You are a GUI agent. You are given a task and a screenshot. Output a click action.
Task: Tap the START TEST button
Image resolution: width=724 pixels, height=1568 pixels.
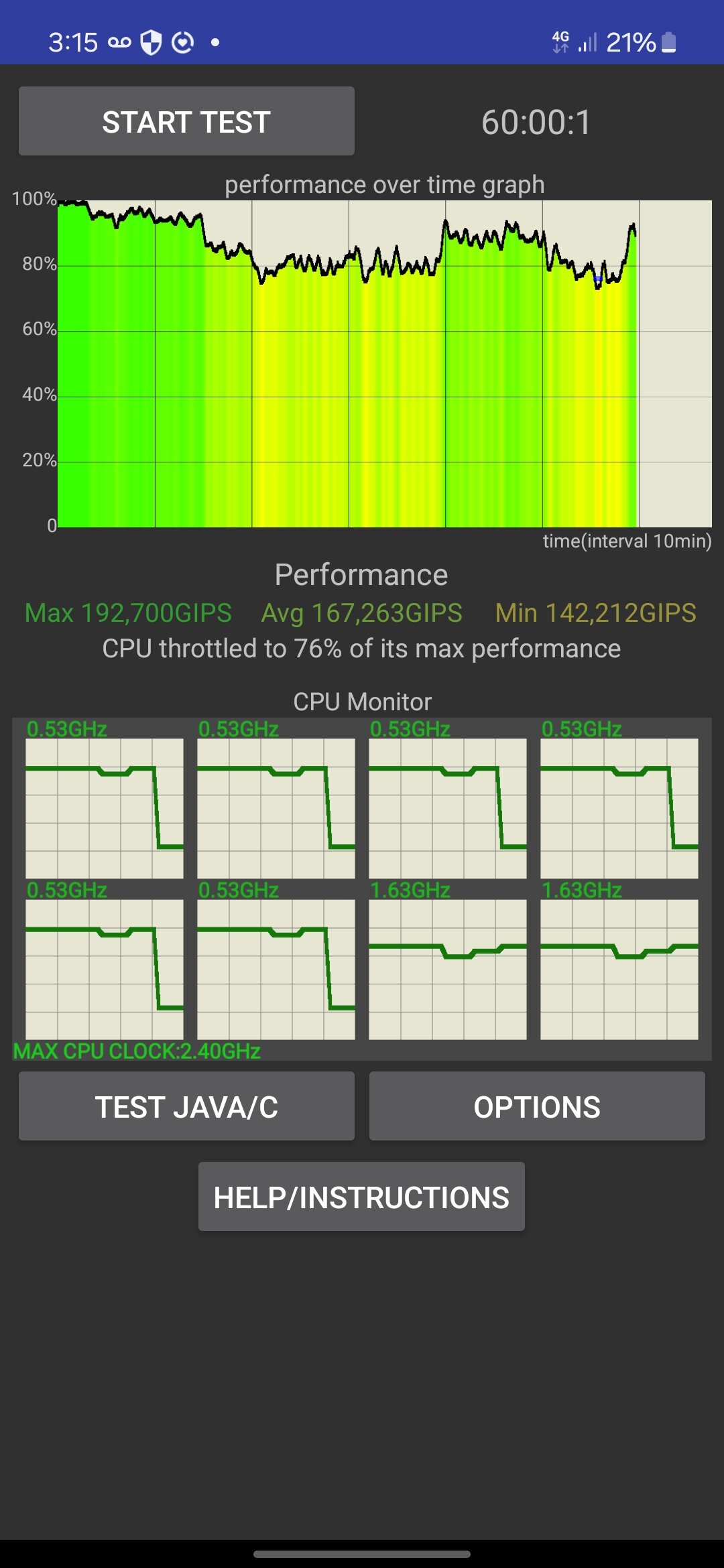186,121
